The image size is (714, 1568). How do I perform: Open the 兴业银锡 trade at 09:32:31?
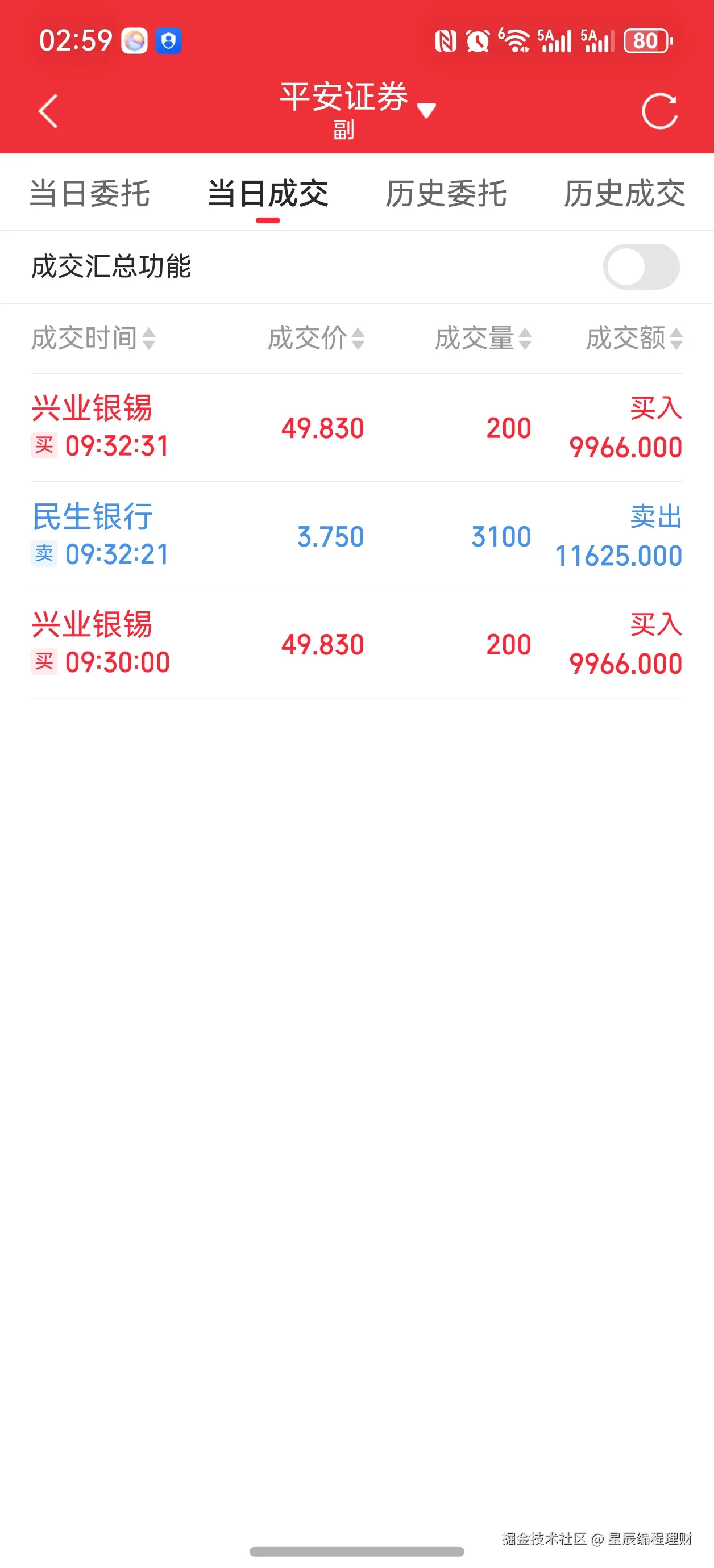coord(357,427)
